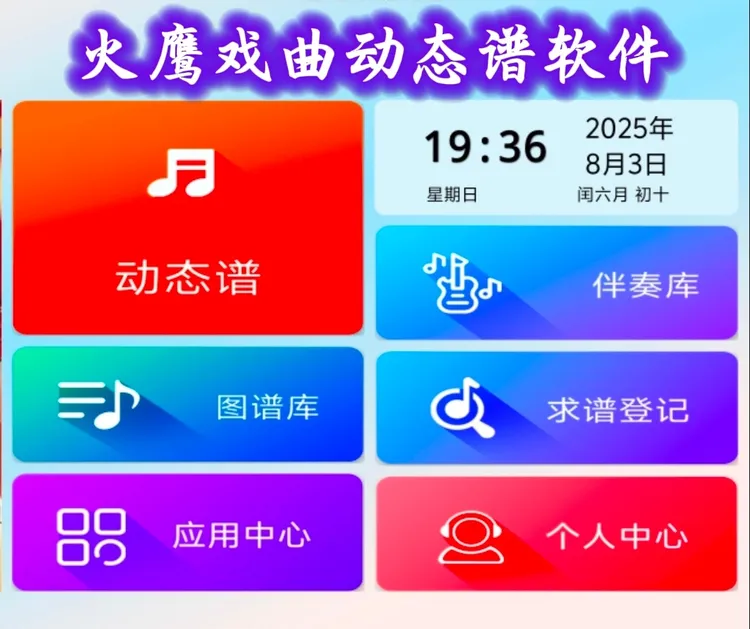Open the 图谱库 score library
The image size is (750, 629).
(188, 405)
